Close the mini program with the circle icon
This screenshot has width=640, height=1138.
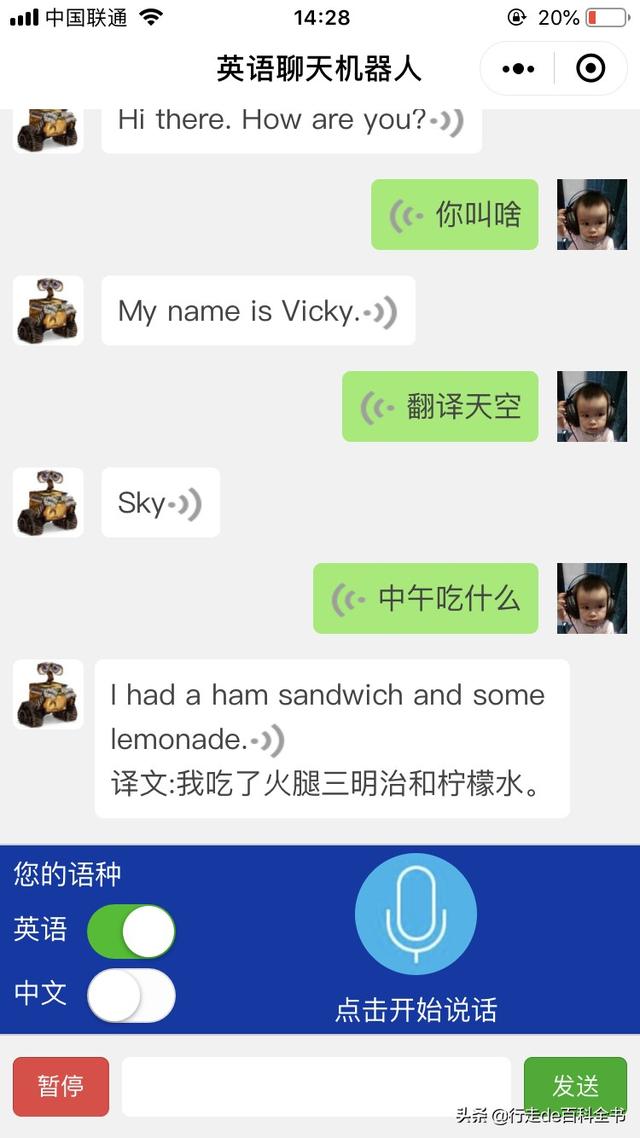click(591, 69)
